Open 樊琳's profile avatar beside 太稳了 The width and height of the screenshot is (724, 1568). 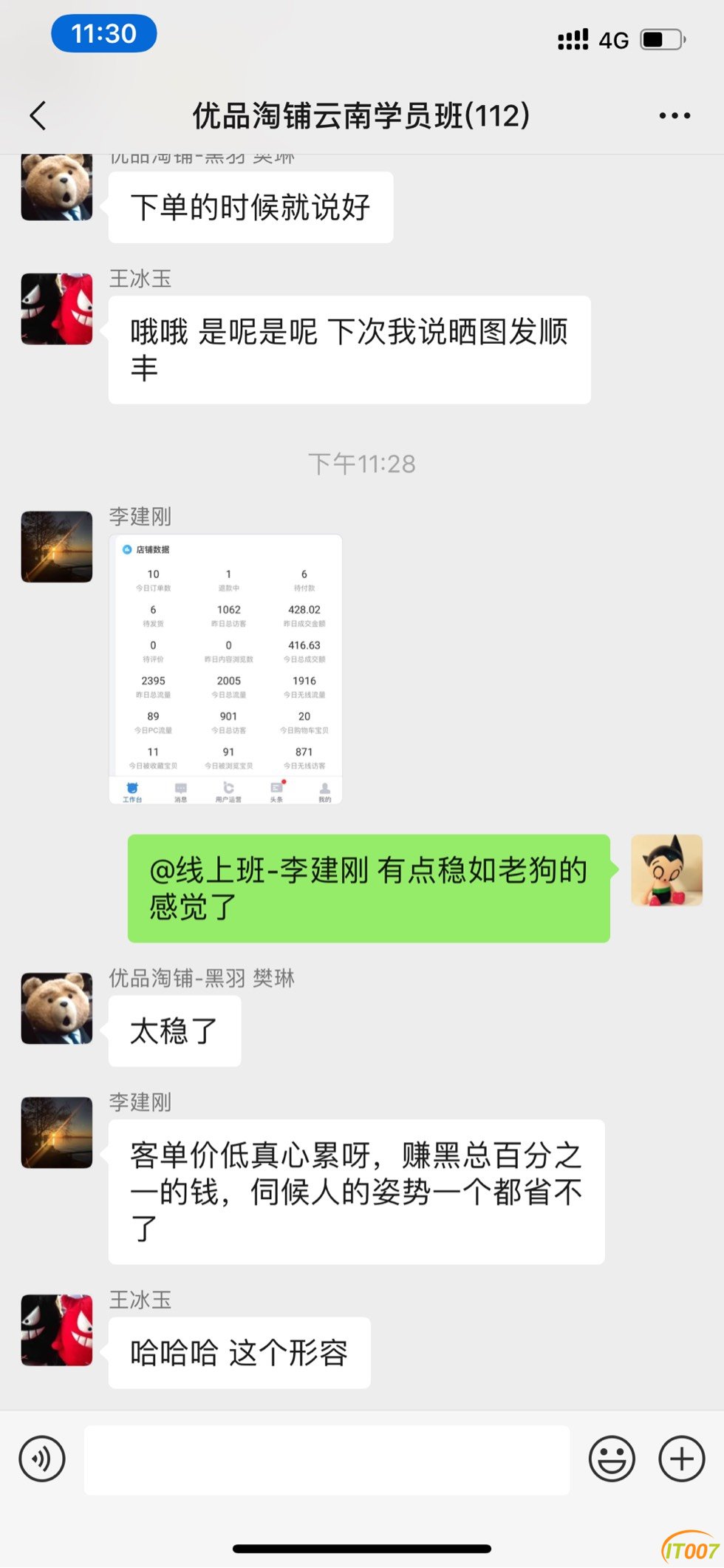[57, 1008]
